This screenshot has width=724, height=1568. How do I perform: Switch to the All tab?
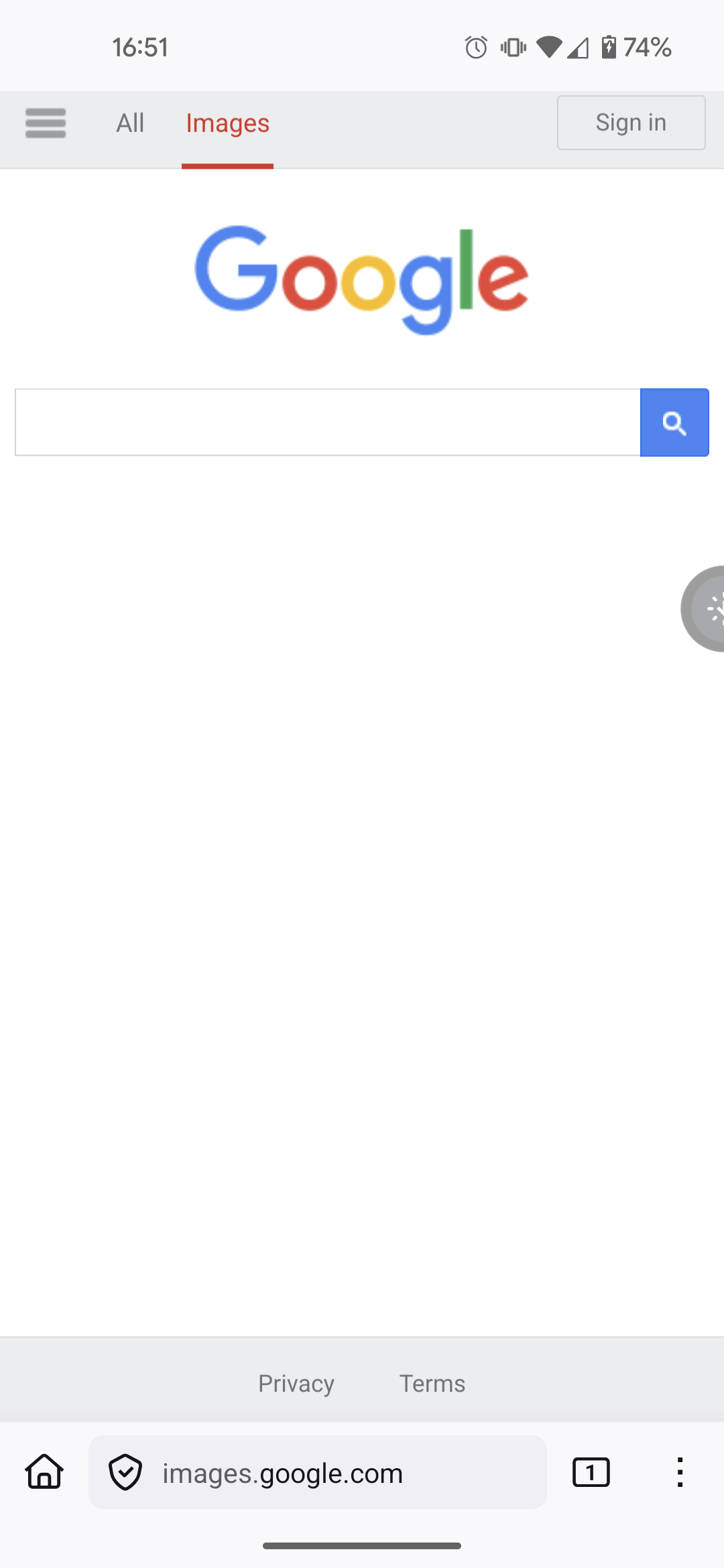(130, 123)
